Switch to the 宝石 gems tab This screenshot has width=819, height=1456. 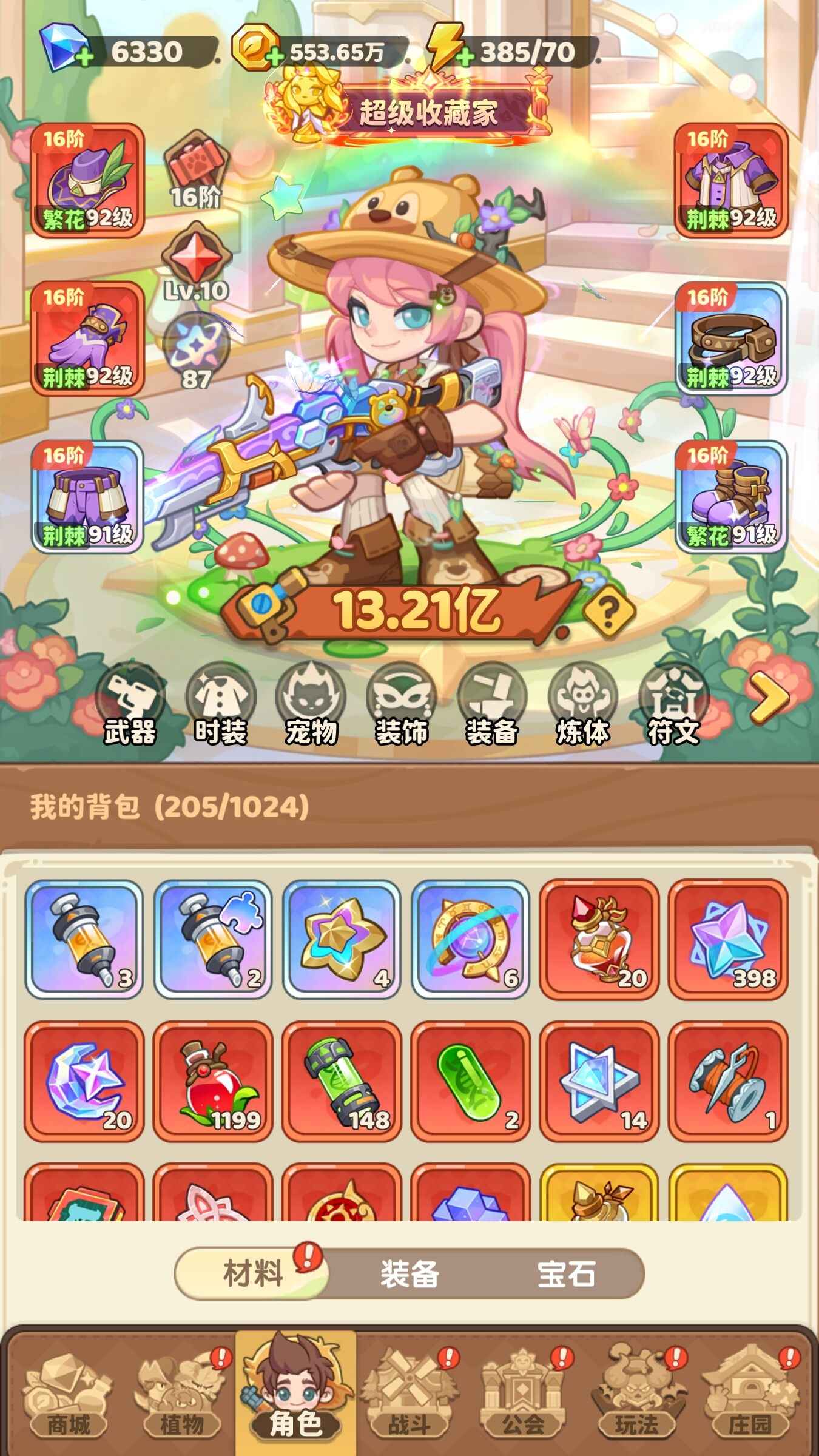tap(566, 1273)
